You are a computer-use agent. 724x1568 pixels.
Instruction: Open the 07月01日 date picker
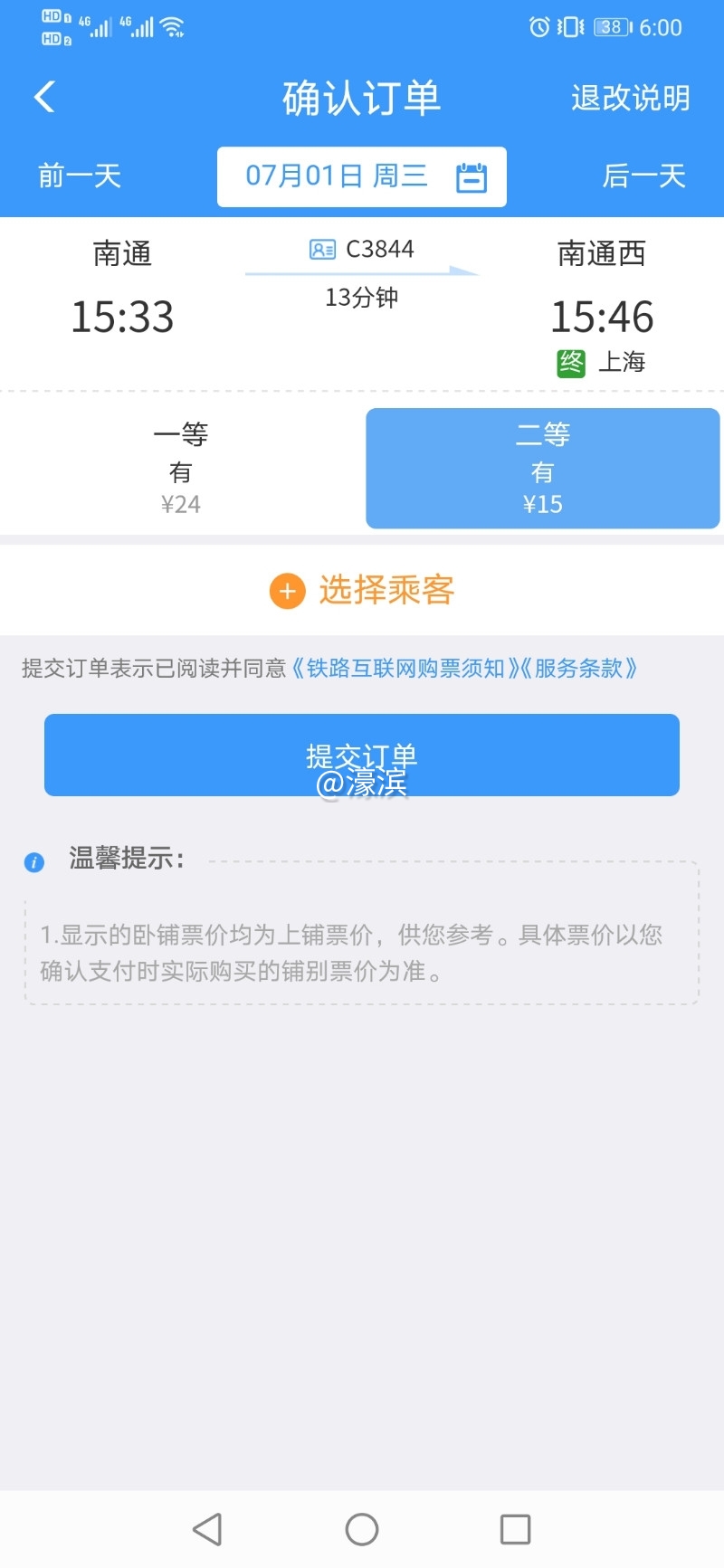click(362, 176)
